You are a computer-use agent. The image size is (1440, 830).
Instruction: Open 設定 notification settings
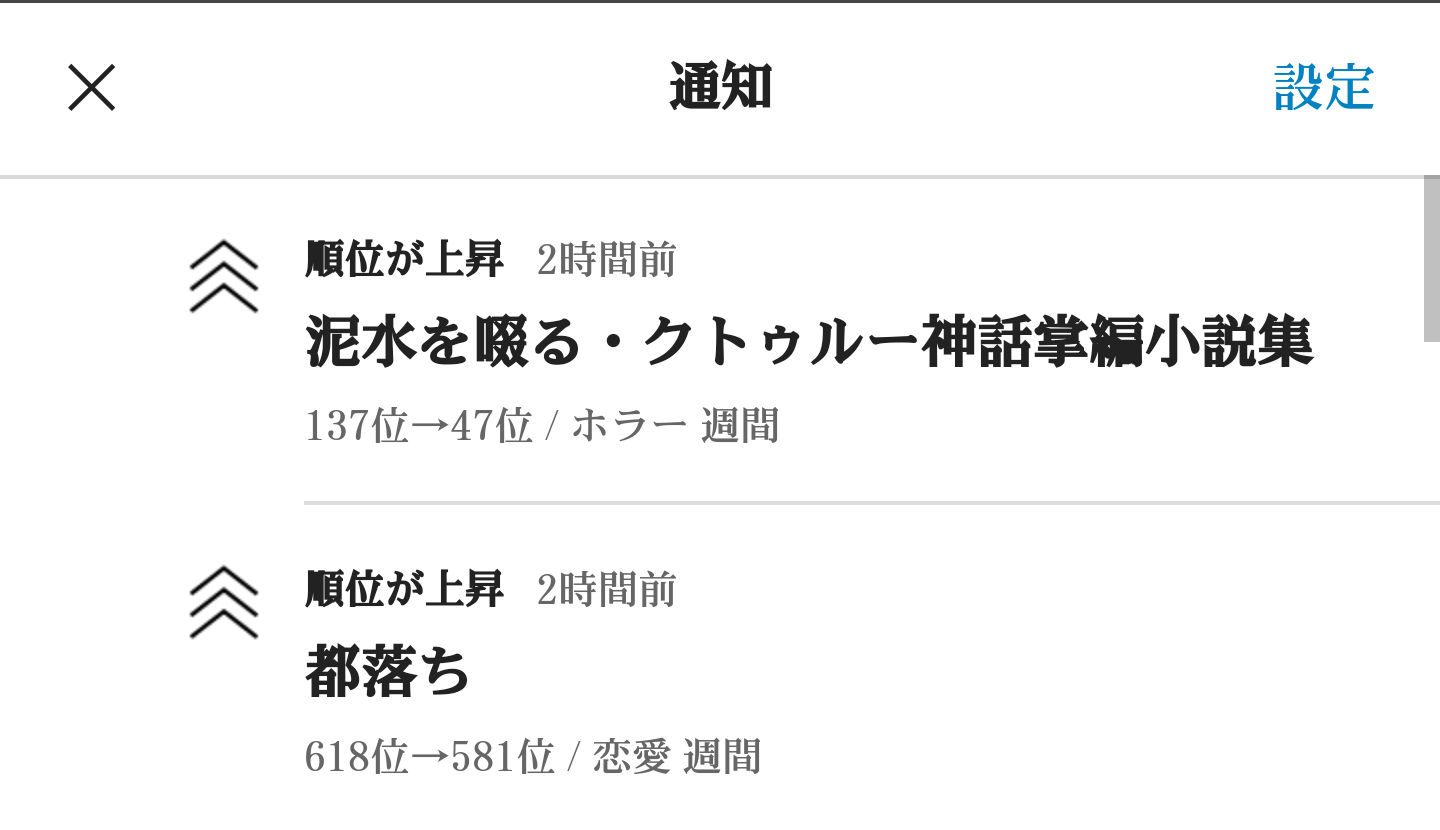[x=1323, y=88]
